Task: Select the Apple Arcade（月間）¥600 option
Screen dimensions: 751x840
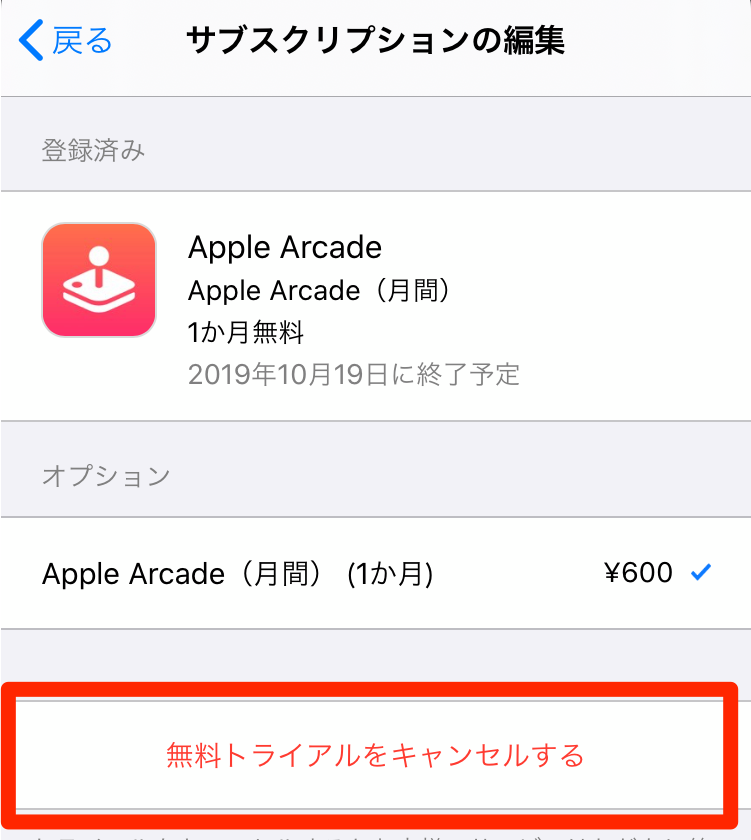Action: pyautogui.click(x=375, y=574)
